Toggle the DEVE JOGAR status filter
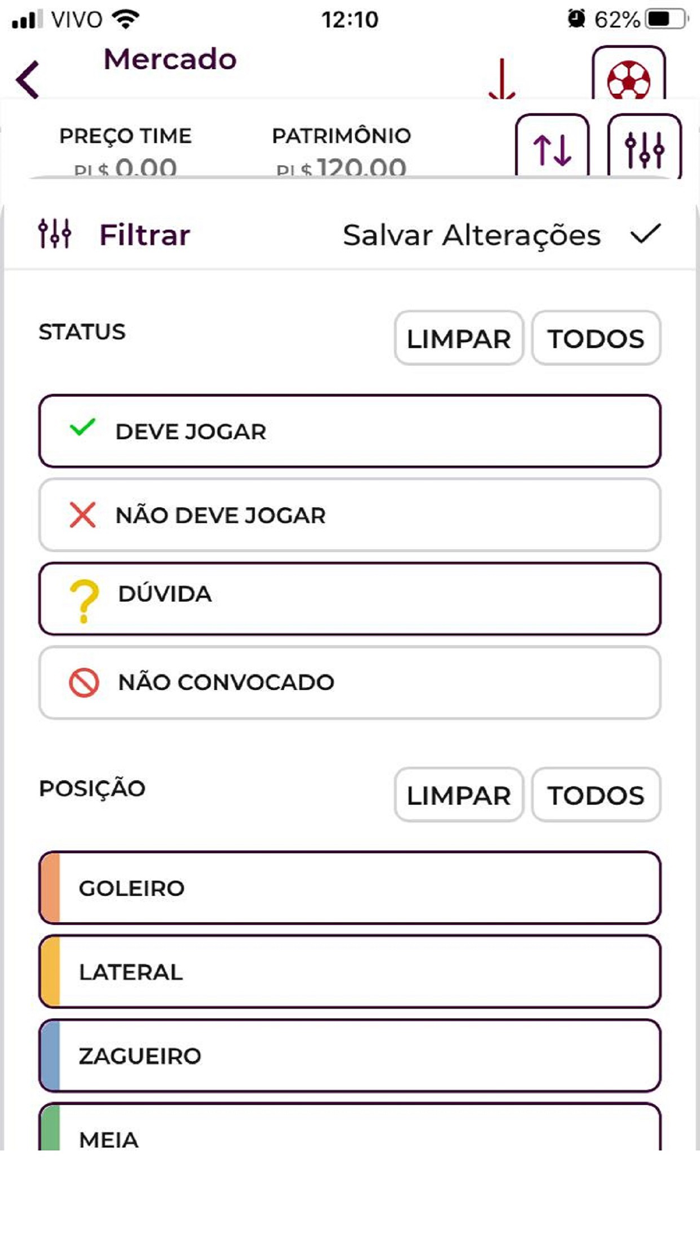 point(349,431)
